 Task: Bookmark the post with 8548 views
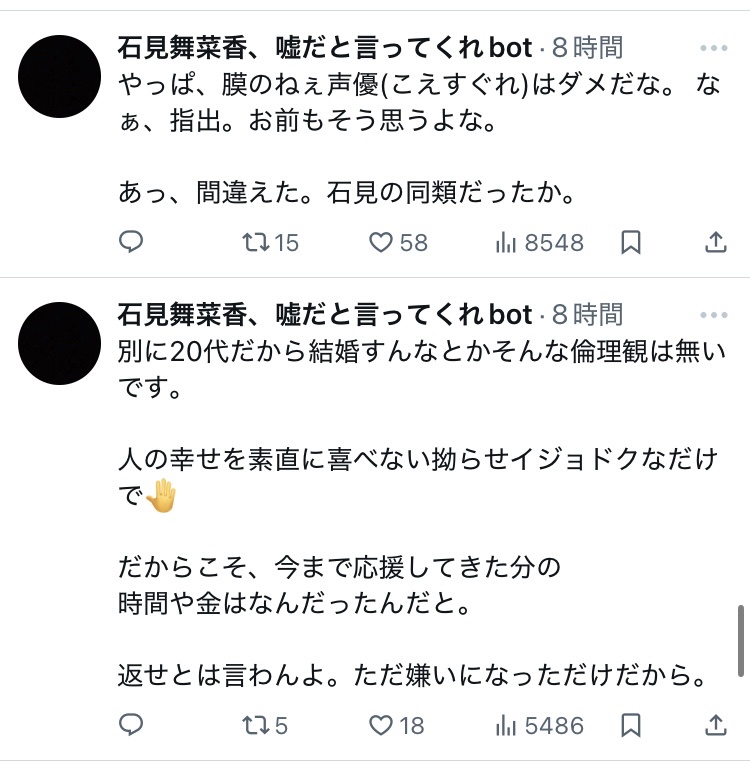(x=631, y=242)
